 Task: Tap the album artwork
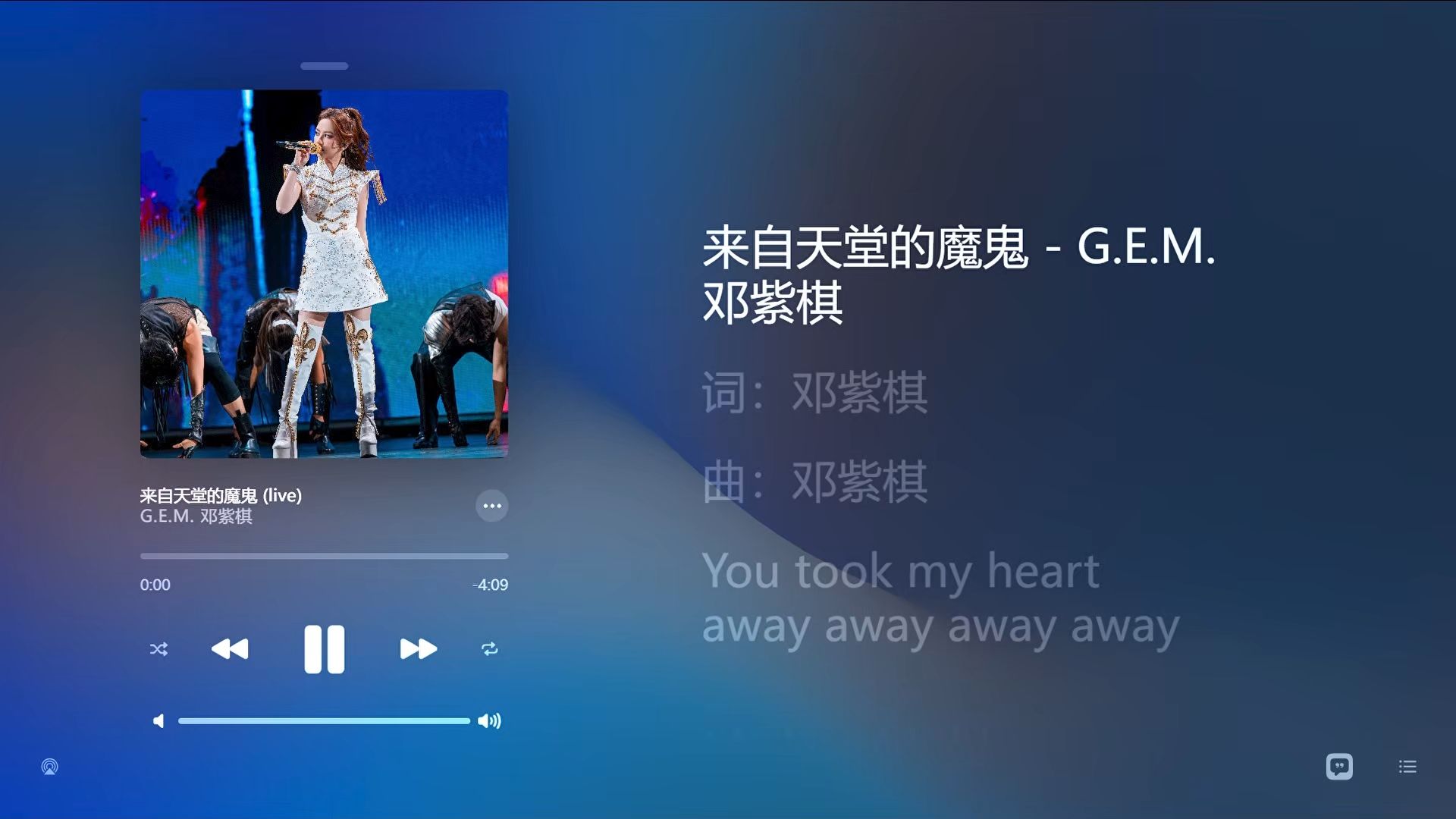tap(324, 274)
